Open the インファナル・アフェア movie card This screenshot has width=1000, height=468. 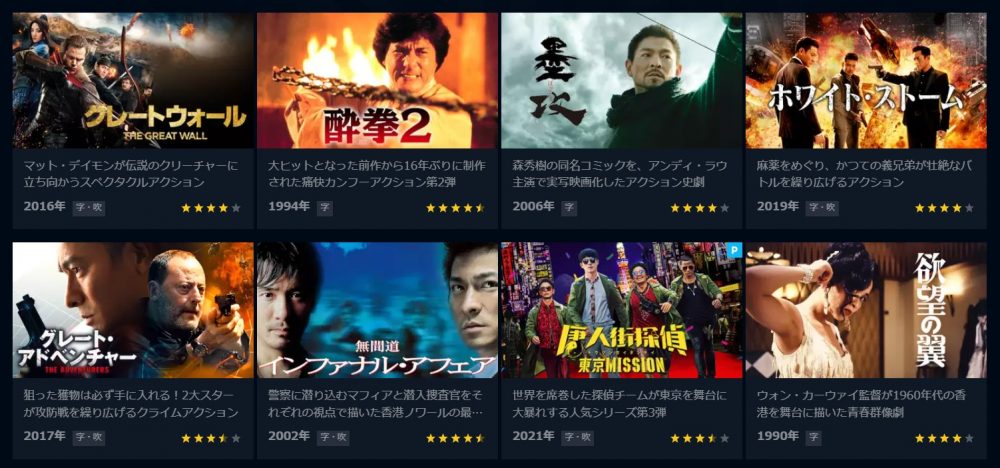[x=377, y=310]
